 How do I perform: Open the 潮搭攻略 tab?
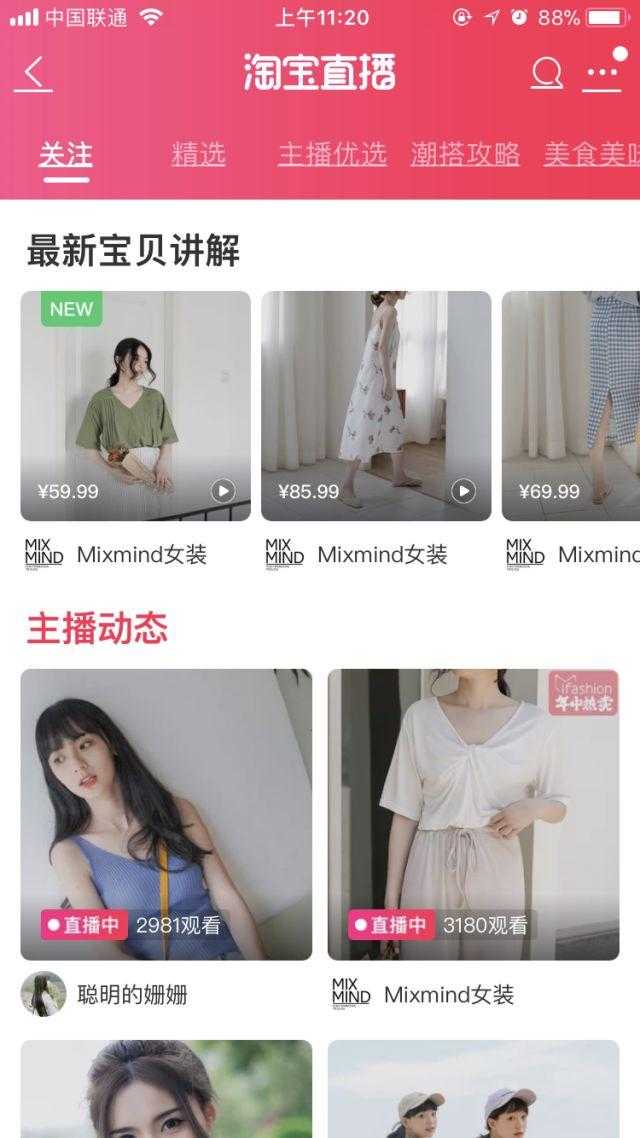[465, 154]
